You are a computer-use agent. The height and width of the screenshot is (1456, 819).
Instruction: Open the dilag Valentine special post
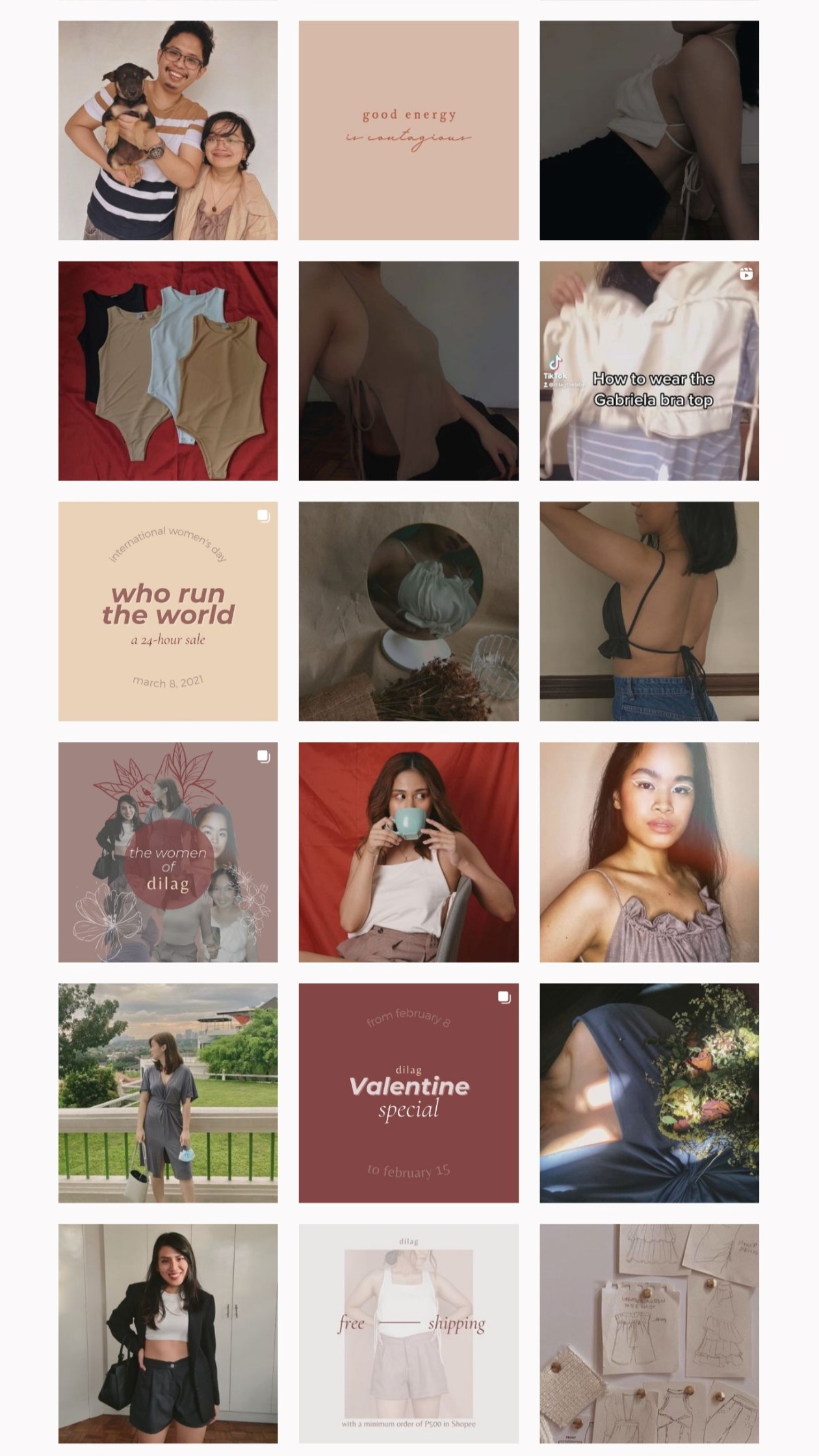[x=408, y=1092]
